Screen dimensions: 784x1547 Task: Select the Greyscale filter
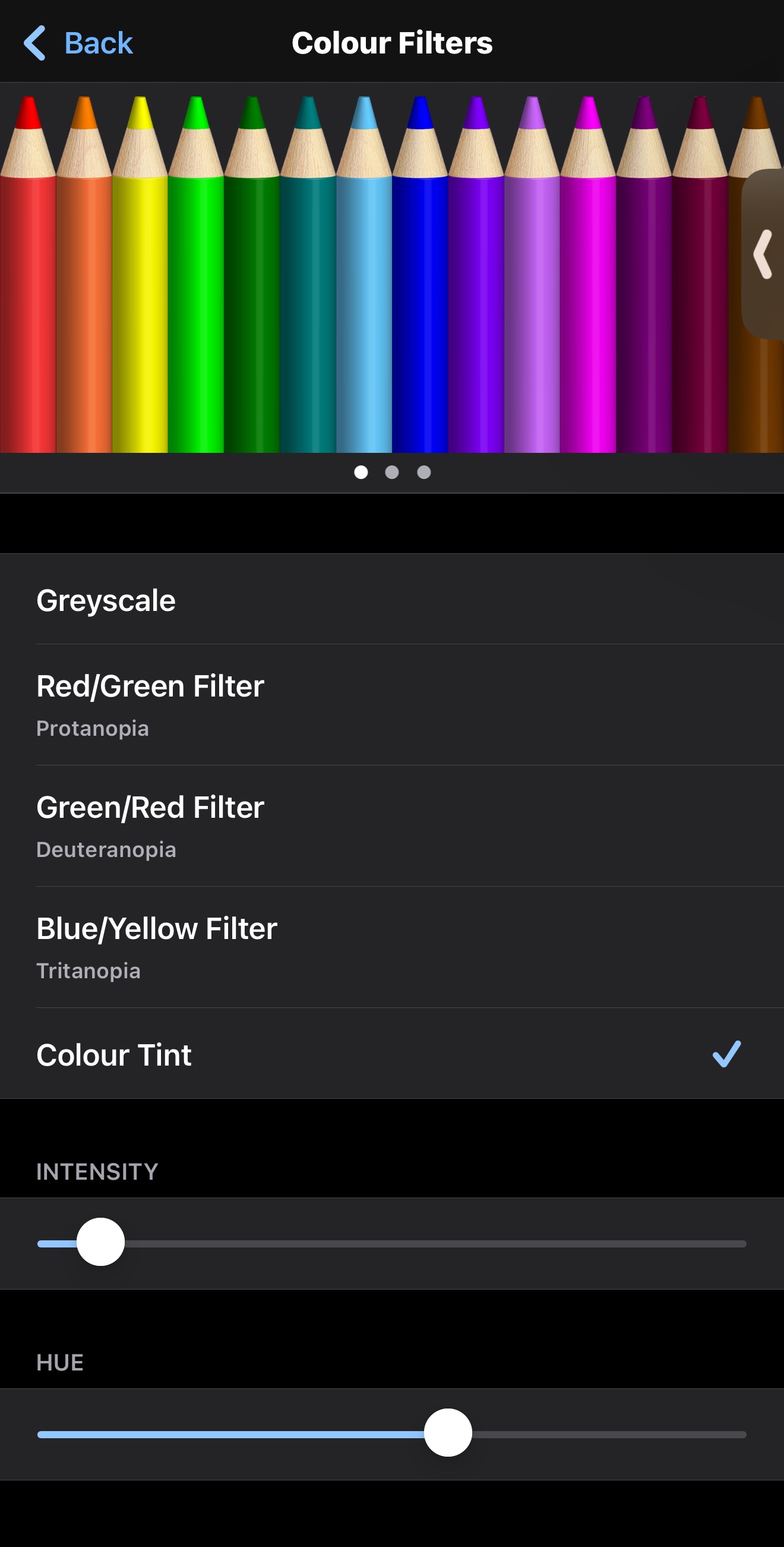tap(392, 600)
